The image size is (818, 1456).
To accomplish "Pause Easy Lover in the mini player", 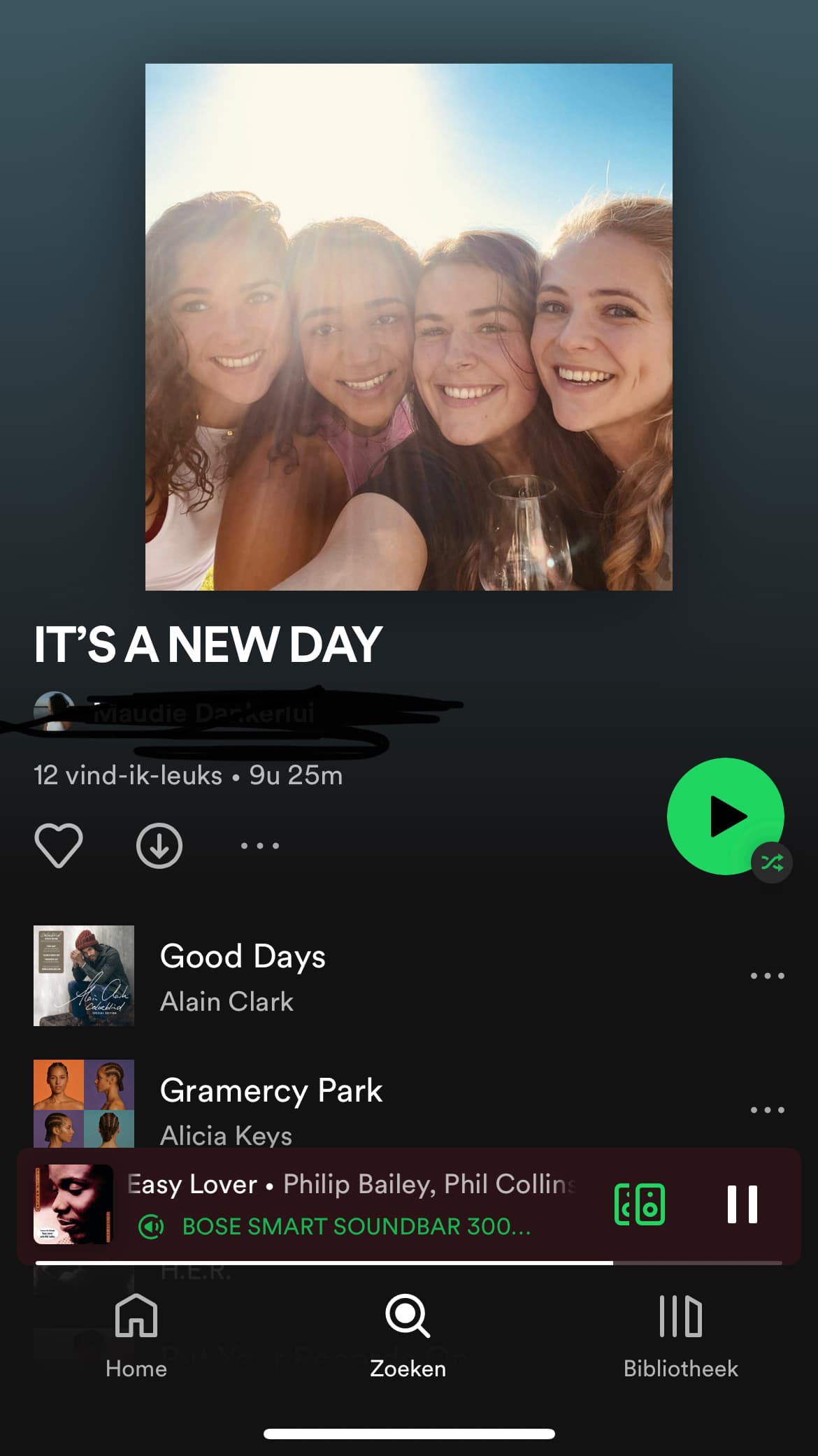I will (742, 1204).
